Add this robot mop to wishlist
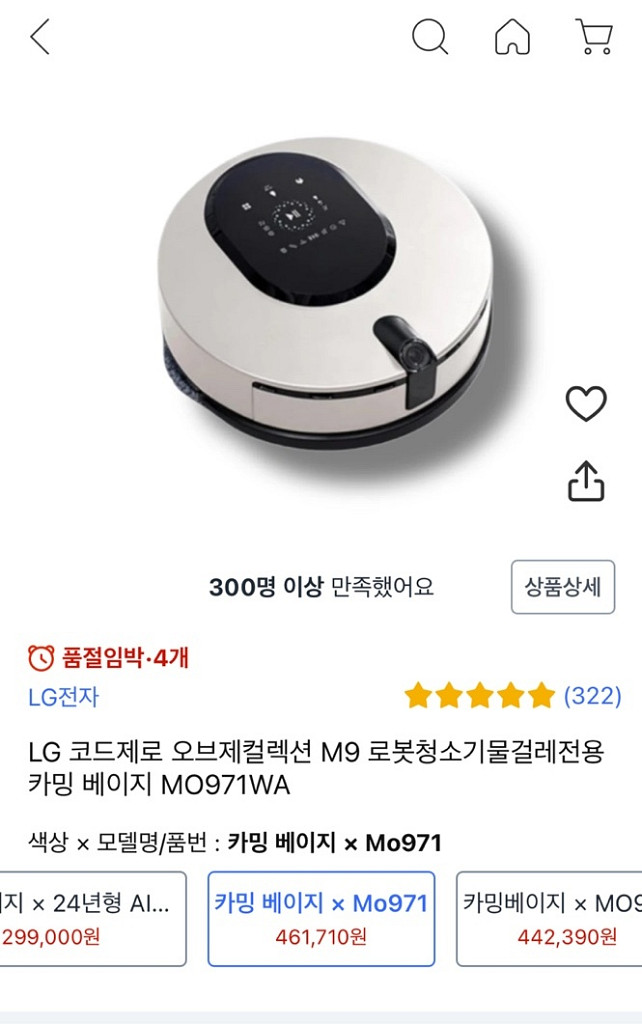The image size is (642, 1024). click(x=586, y=404)
